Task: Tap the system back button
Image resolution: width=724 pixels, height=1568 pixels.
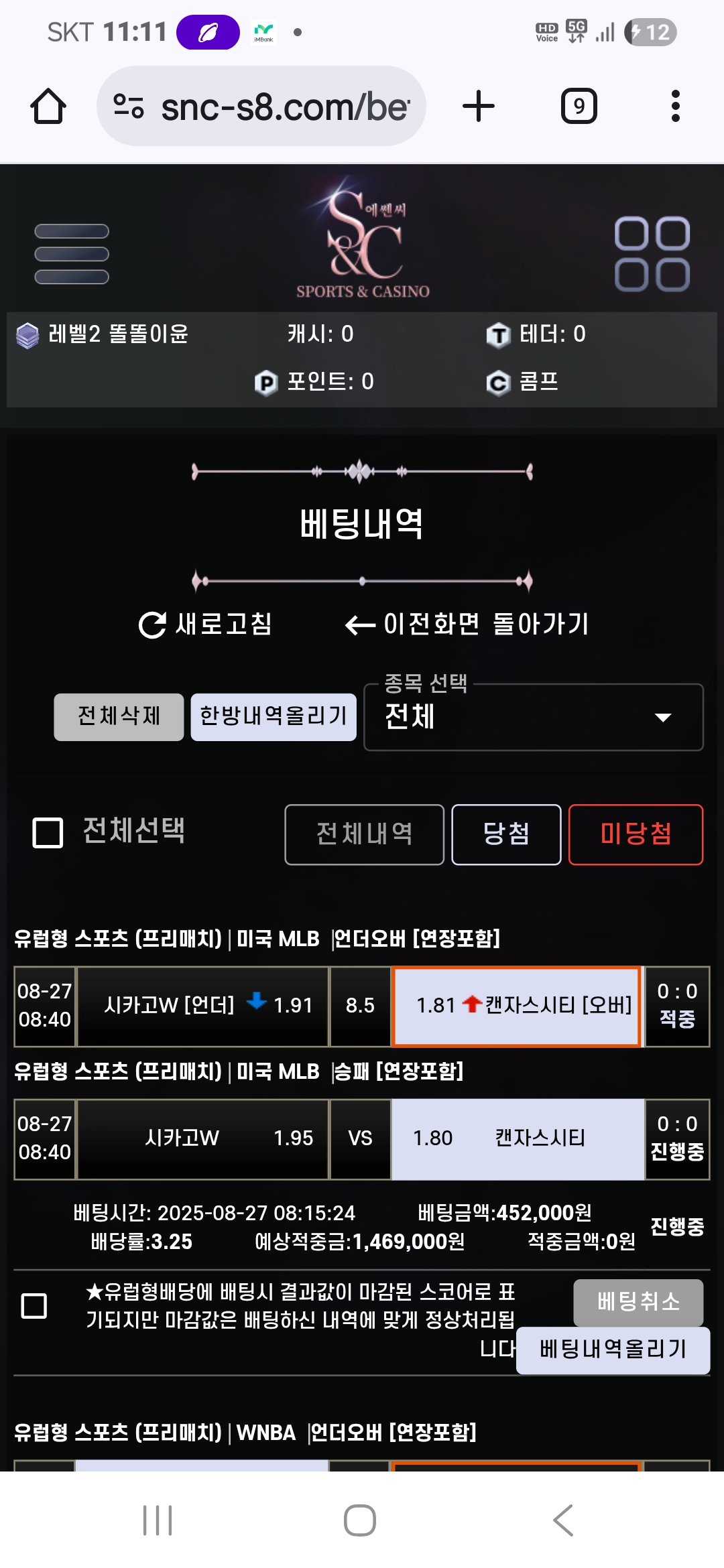Action: (x=564, y=1520)
